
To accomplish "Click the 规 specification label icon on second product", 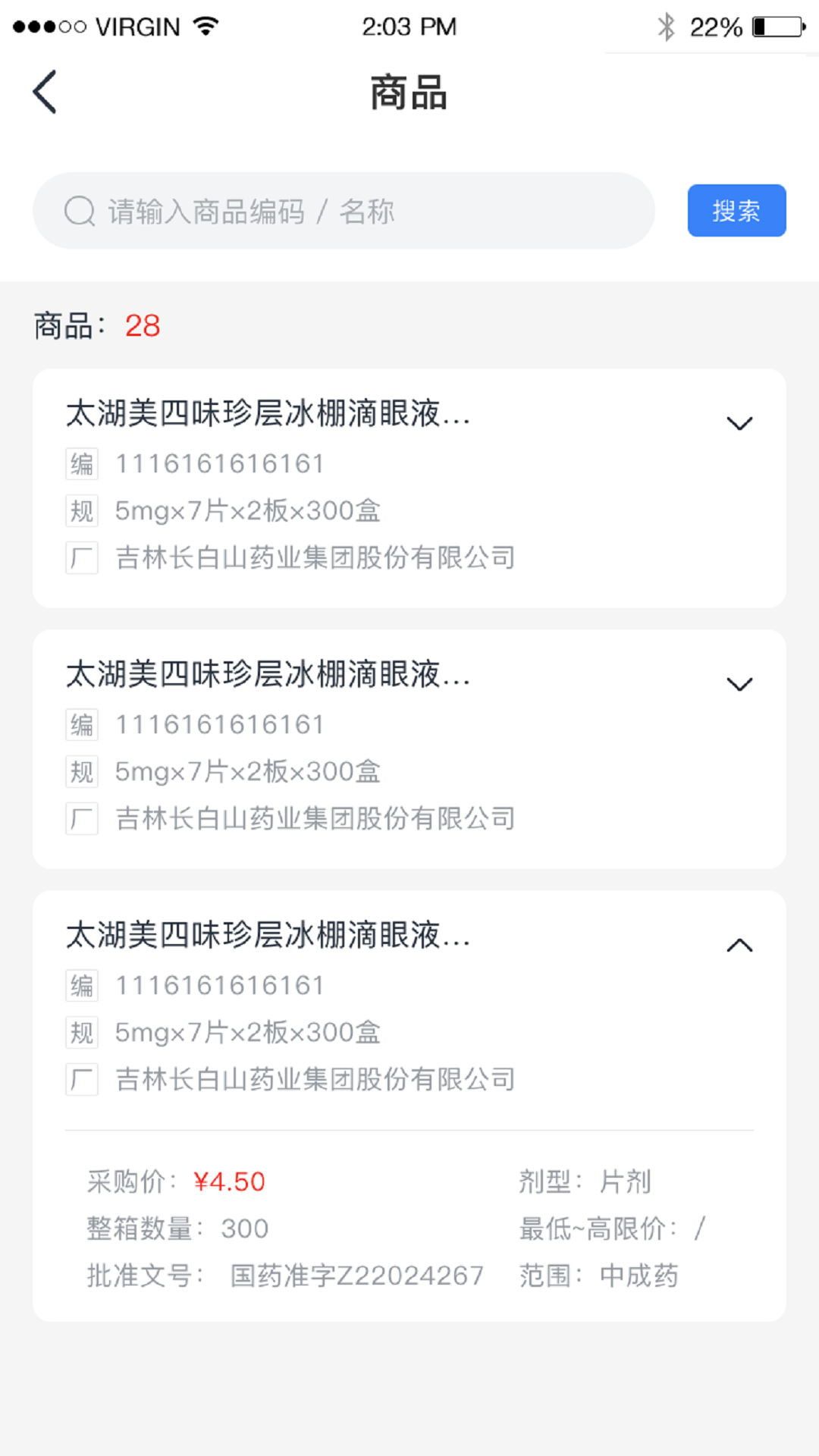I will [81, 770].
